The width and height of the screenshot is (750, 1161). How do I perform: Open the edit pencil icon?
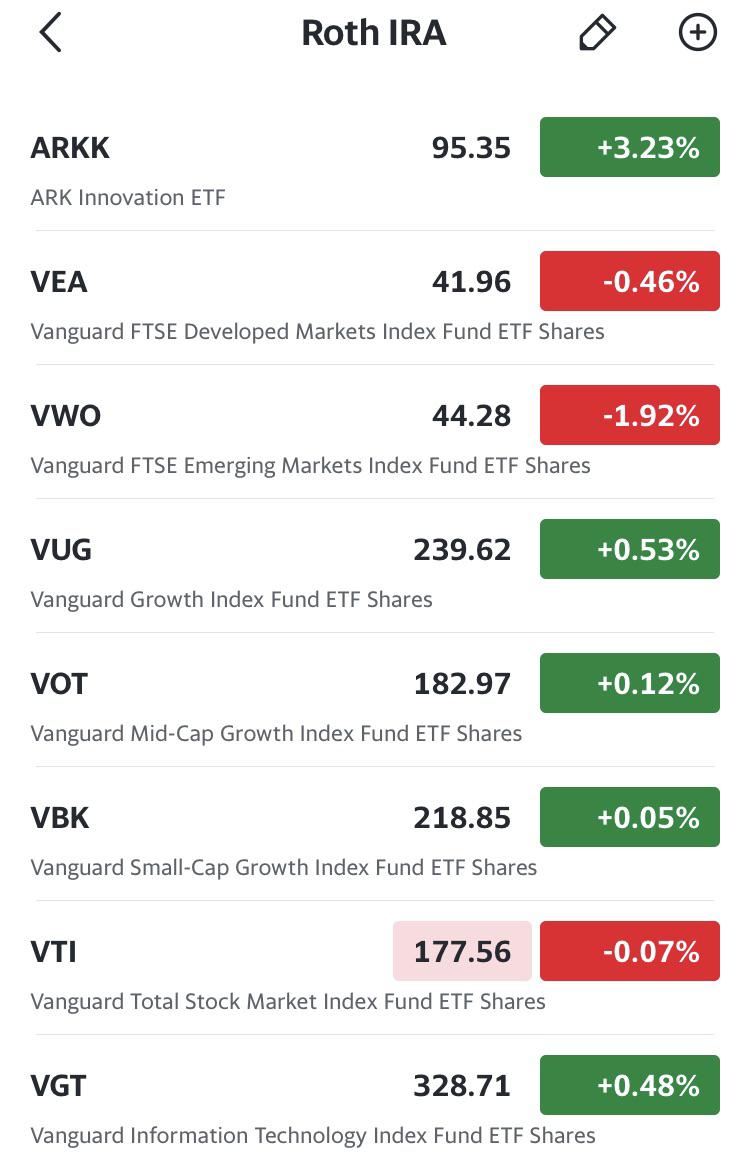coord(597,32)
